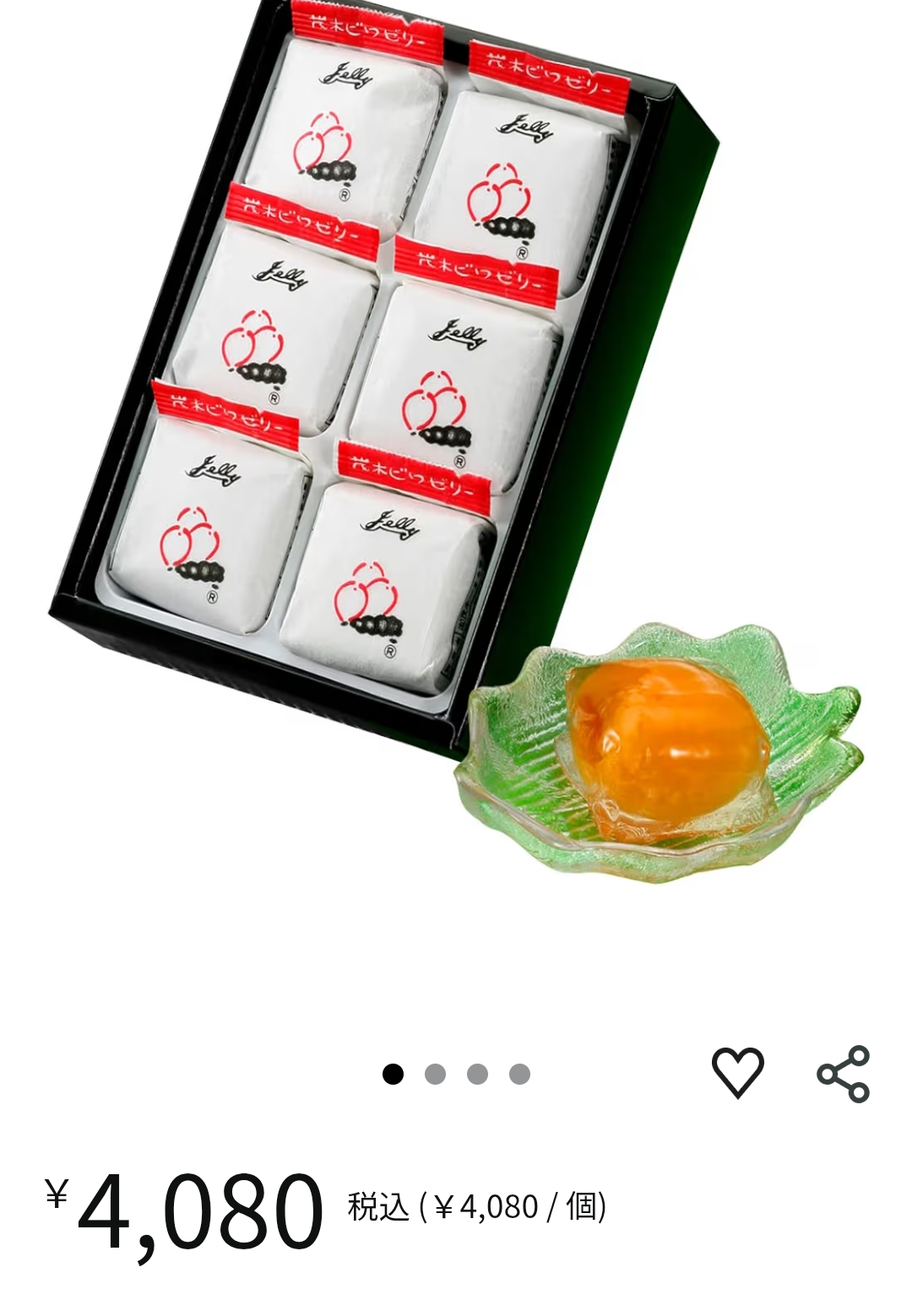Add this jelly to the wishlist heart
The width and height of the screenshot is (912, 1316).
pyautogui.click(x=737, y=1073)
